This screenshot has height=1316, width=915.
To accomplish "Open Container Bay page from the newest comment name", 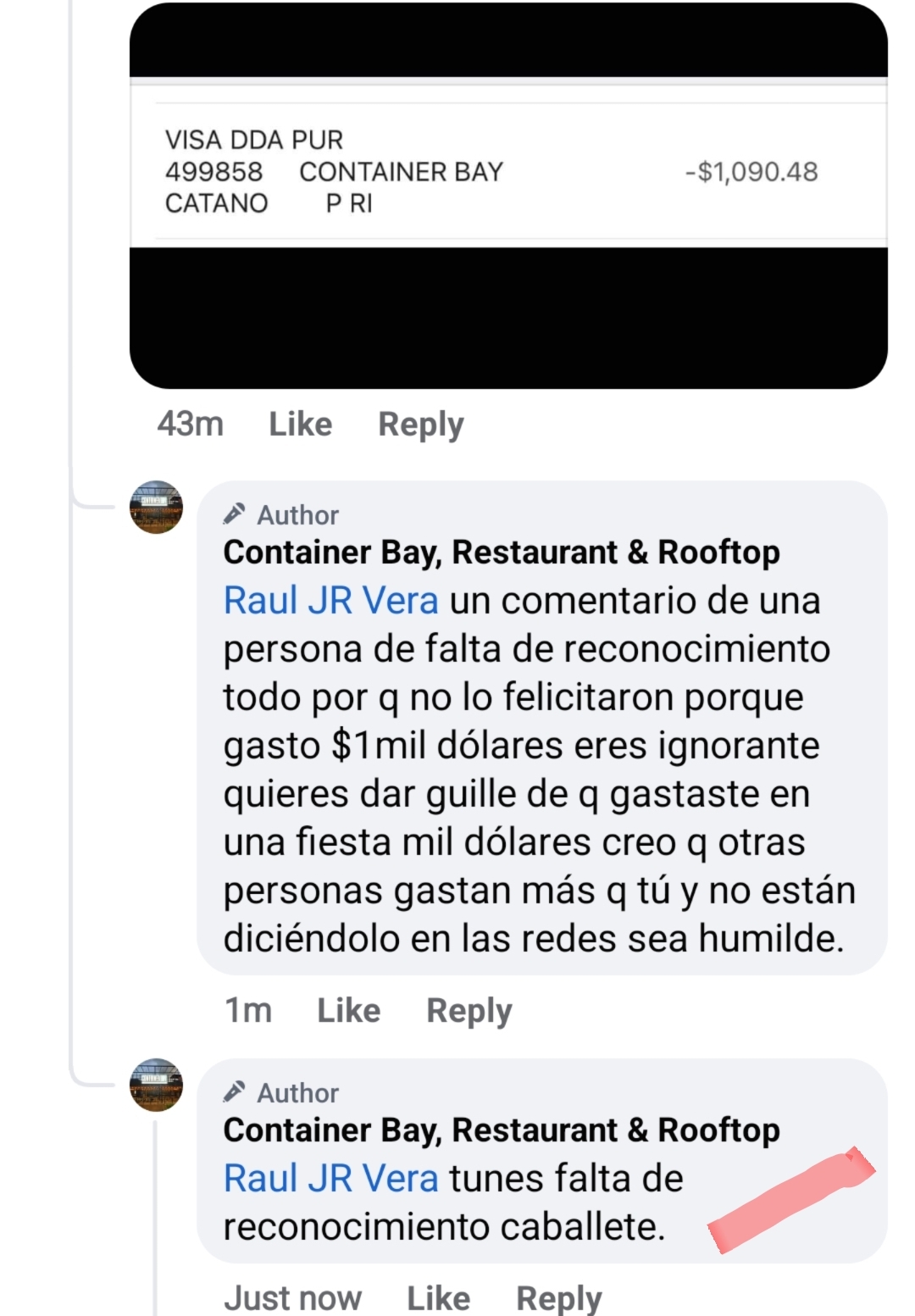I will [501, 1130].
